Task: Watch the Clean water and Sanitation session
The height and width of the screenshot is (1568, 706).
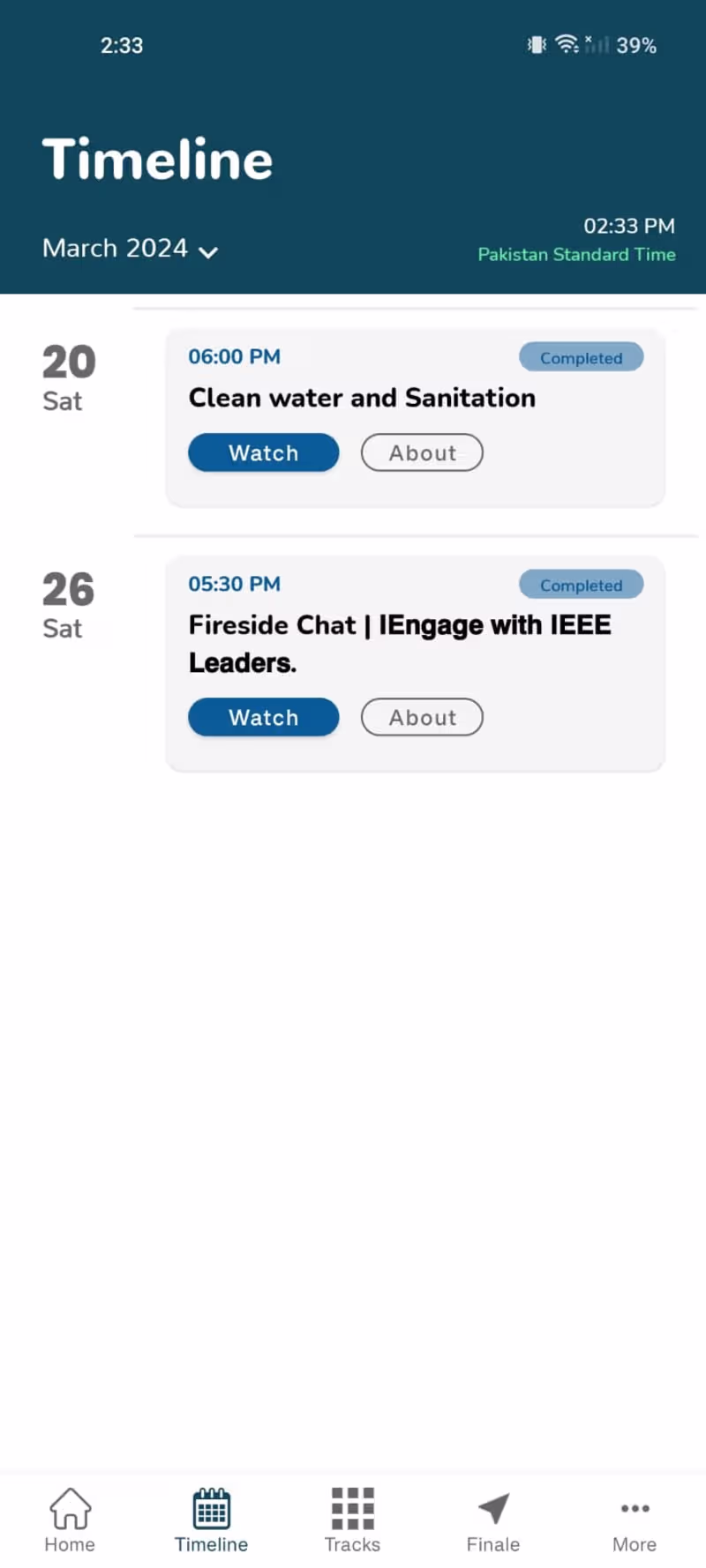Action: [263, 452]
